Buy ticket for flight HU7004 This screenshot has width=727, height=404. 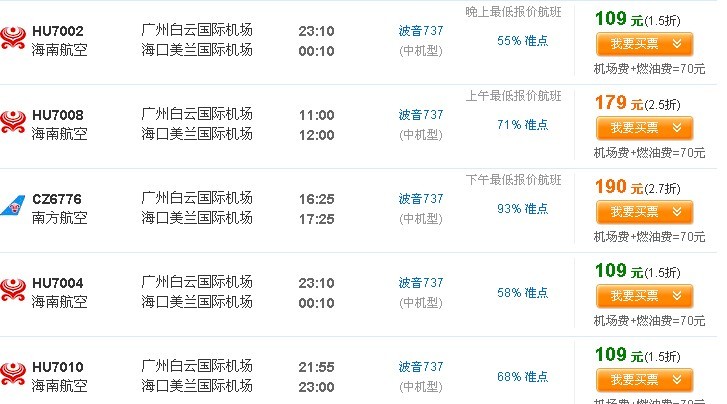(x=643, y=296)
